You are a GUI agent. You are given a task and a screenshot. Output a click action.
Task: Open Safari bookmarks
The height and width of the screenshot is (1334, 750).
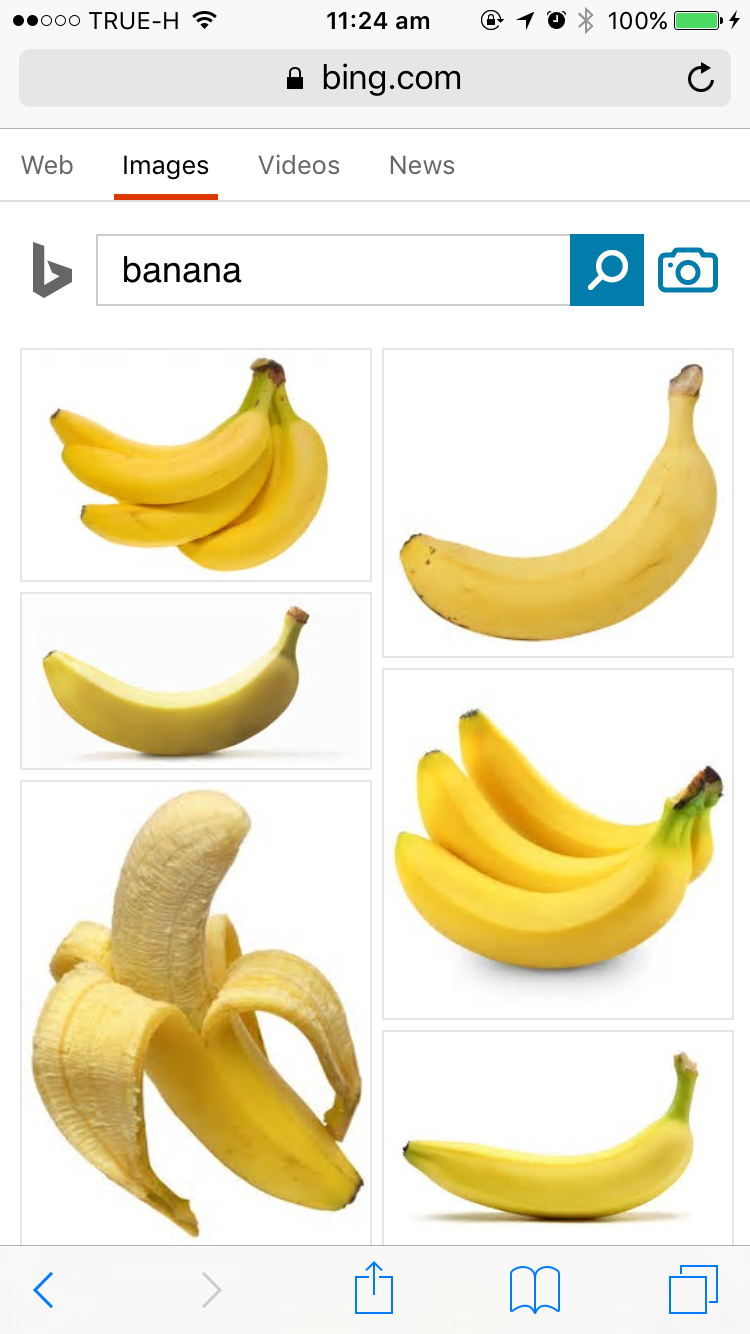(x=535, y=1290)
